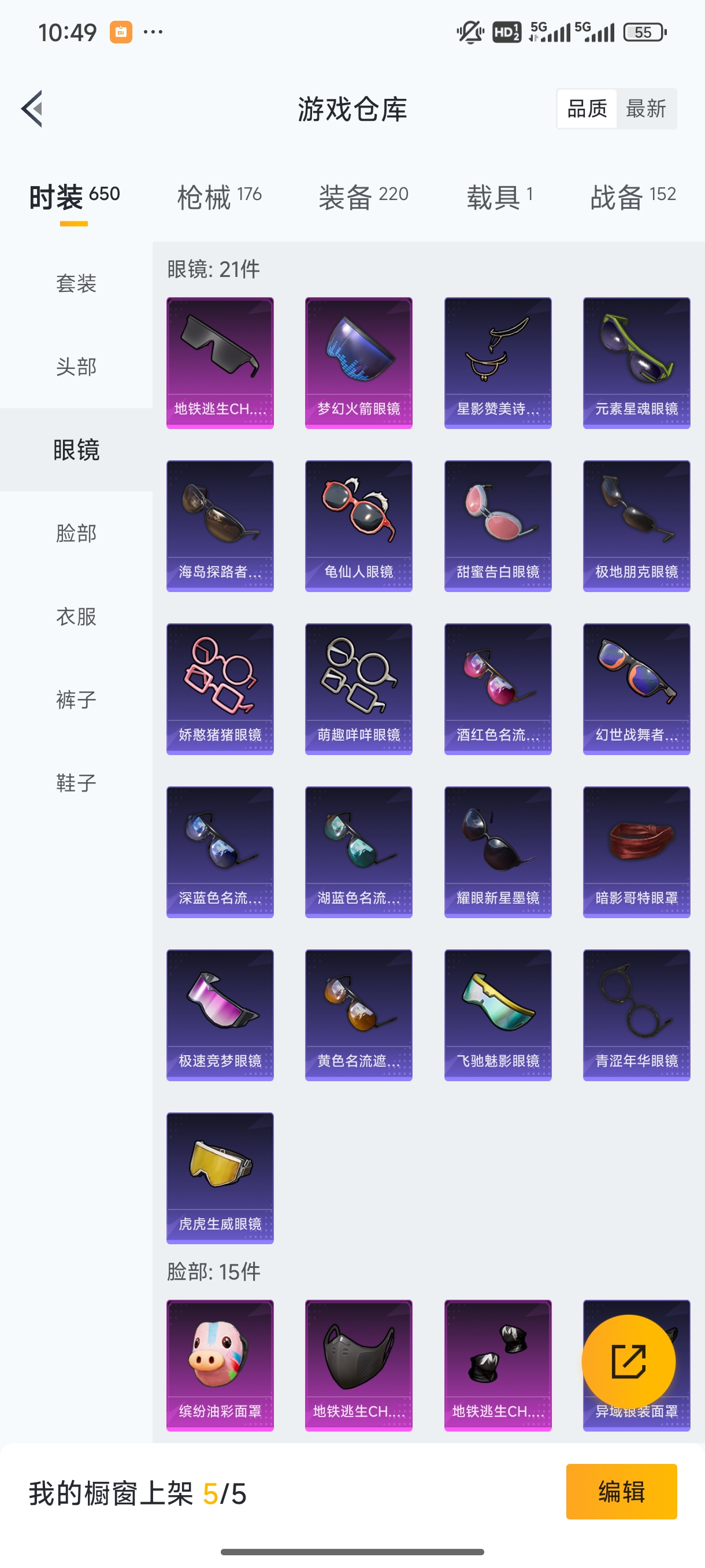This screenshot has height=1568, width=705.
Task: Open the 装备 tab
Action: (x=362, y=196)
